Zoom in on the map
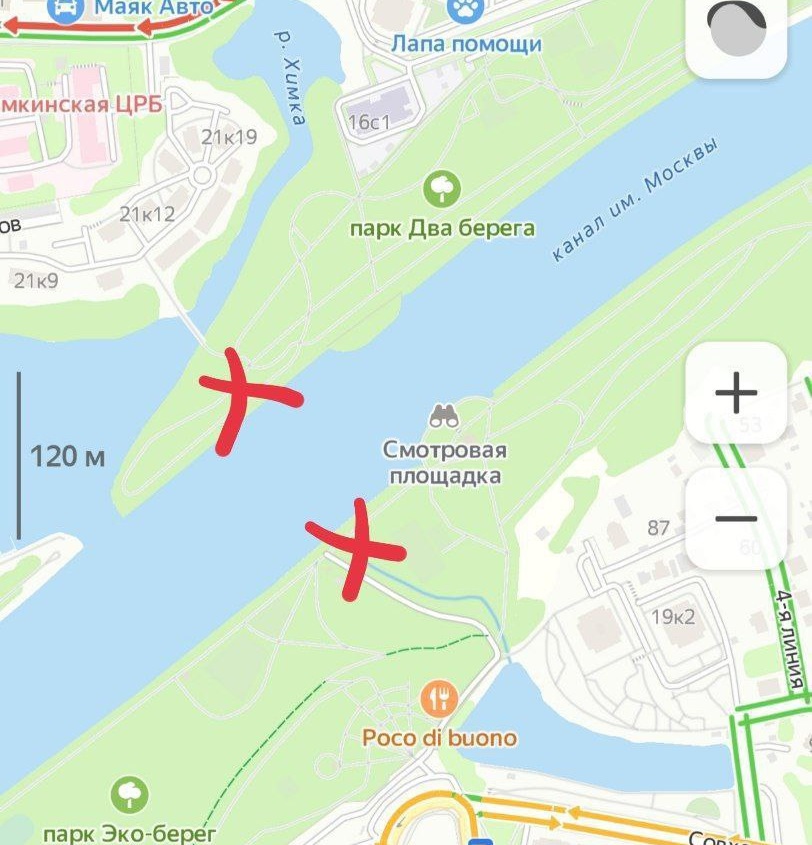Viewport: 812px width, 845px height. pos(736,393)
